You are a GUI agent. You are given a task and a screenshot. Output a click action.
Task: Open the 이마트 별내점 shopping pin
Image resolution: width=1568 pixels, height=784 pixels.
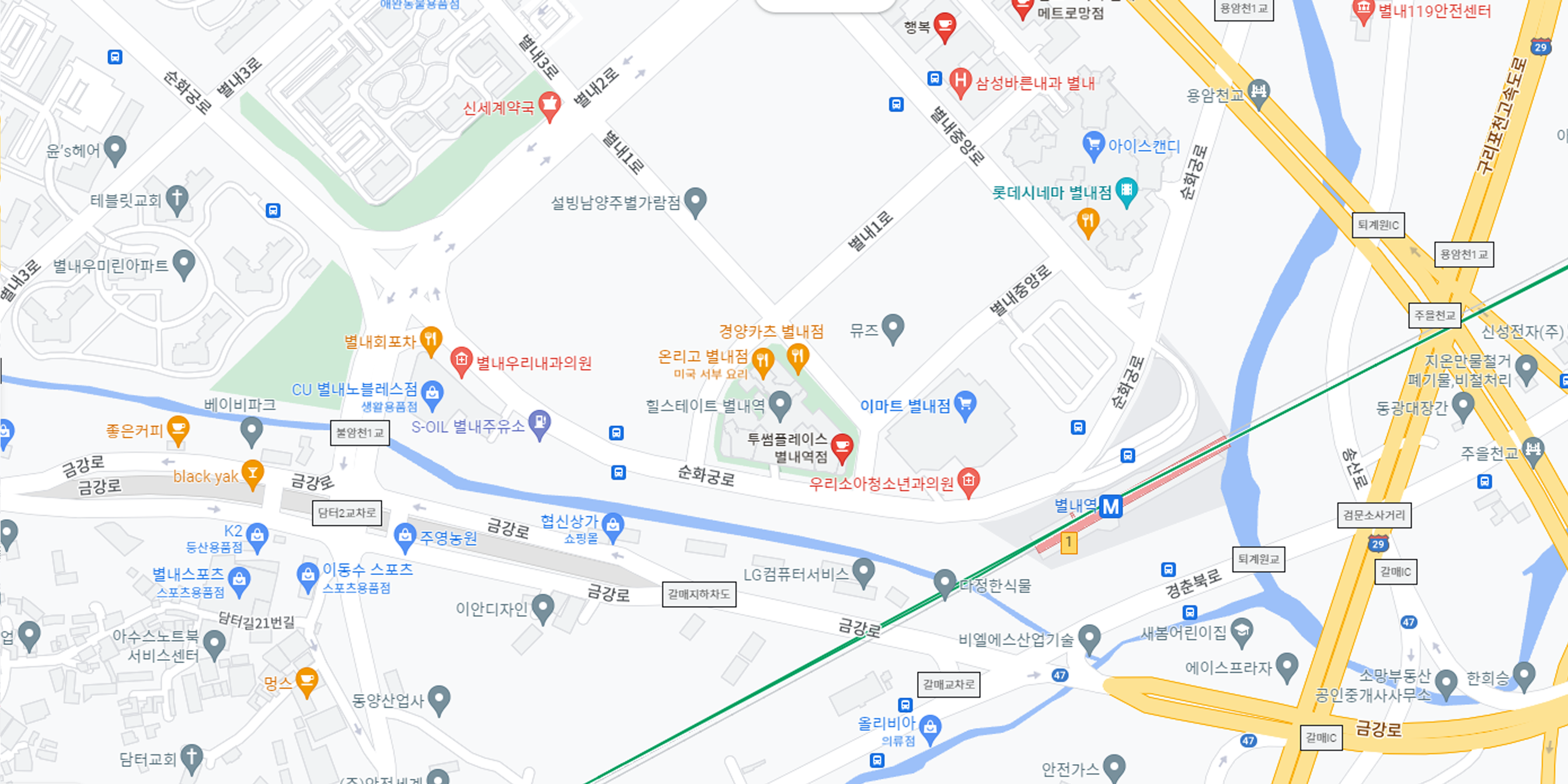point(966,404)
